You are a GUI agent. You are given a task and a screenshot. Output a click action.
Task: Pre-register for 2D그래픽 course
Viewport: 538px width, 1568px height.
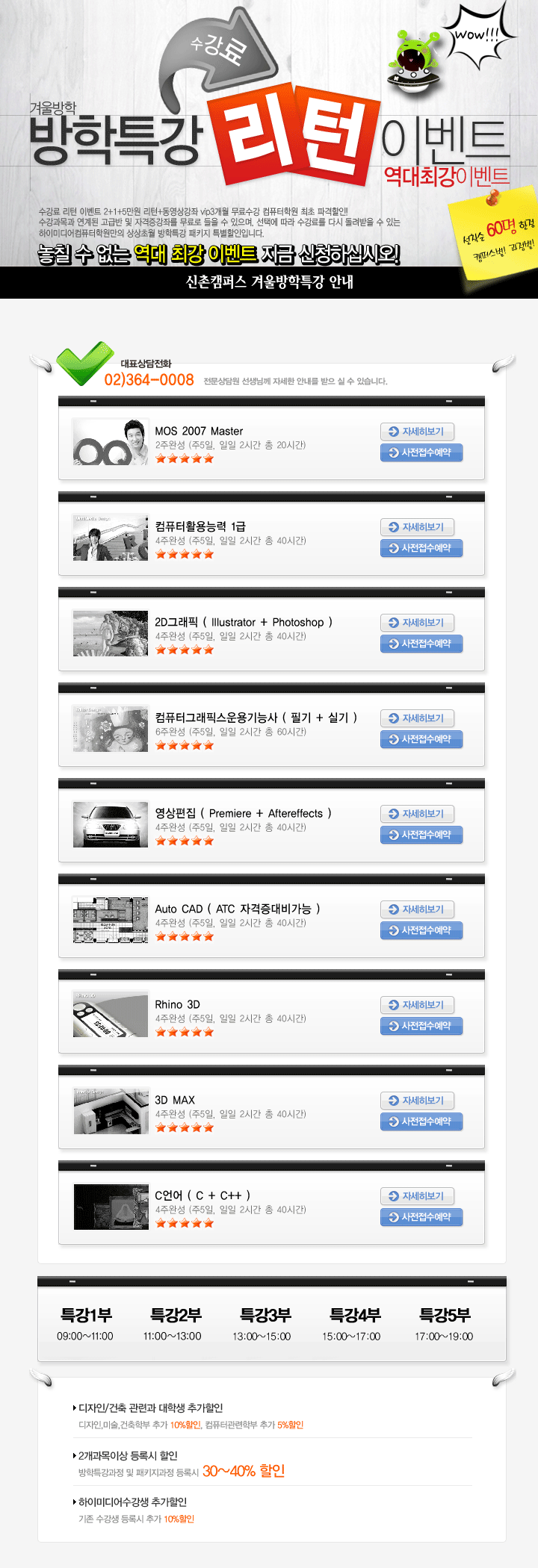[421, 644]
